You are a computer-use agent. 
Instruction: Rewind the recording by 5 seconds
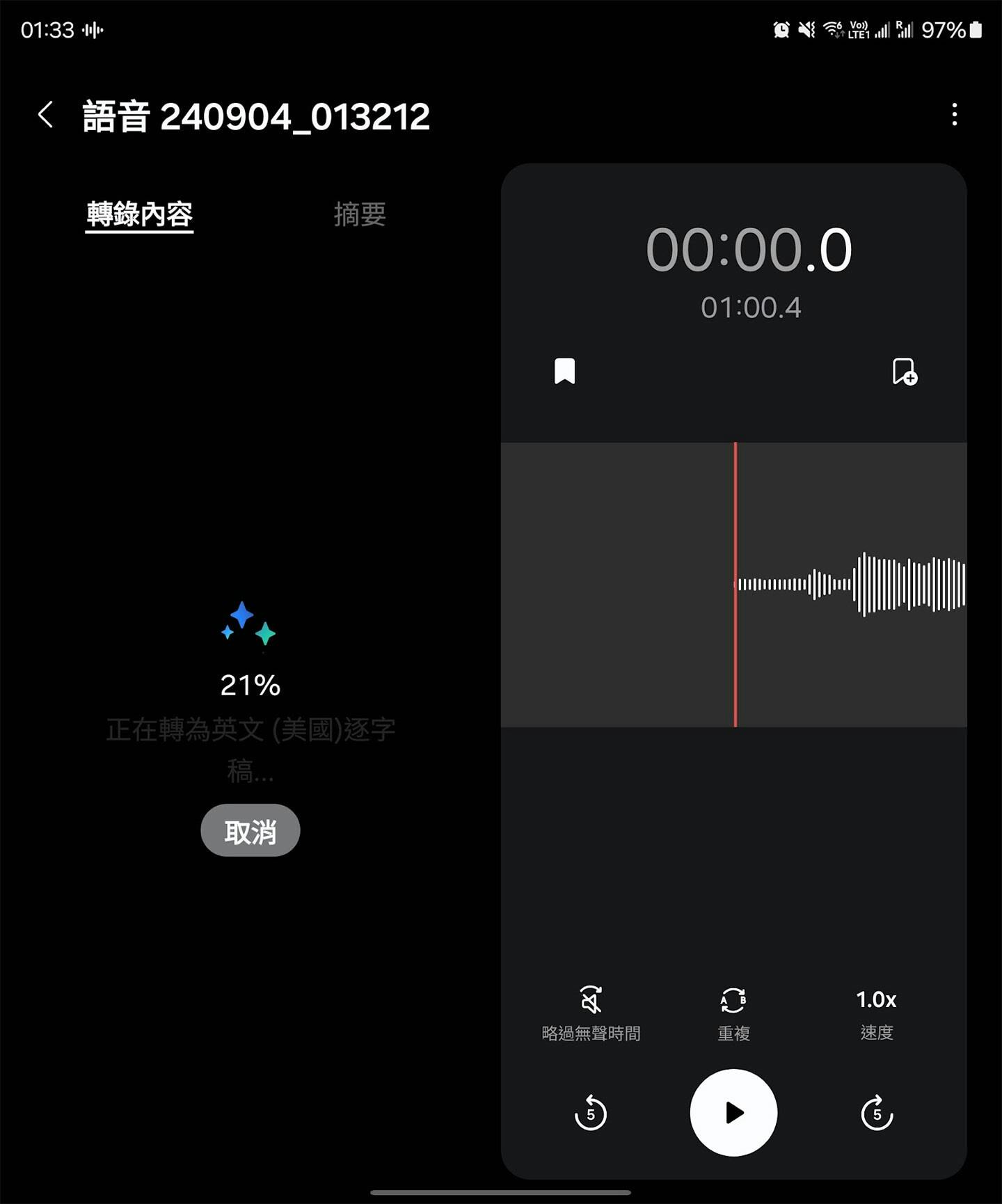590,1113
